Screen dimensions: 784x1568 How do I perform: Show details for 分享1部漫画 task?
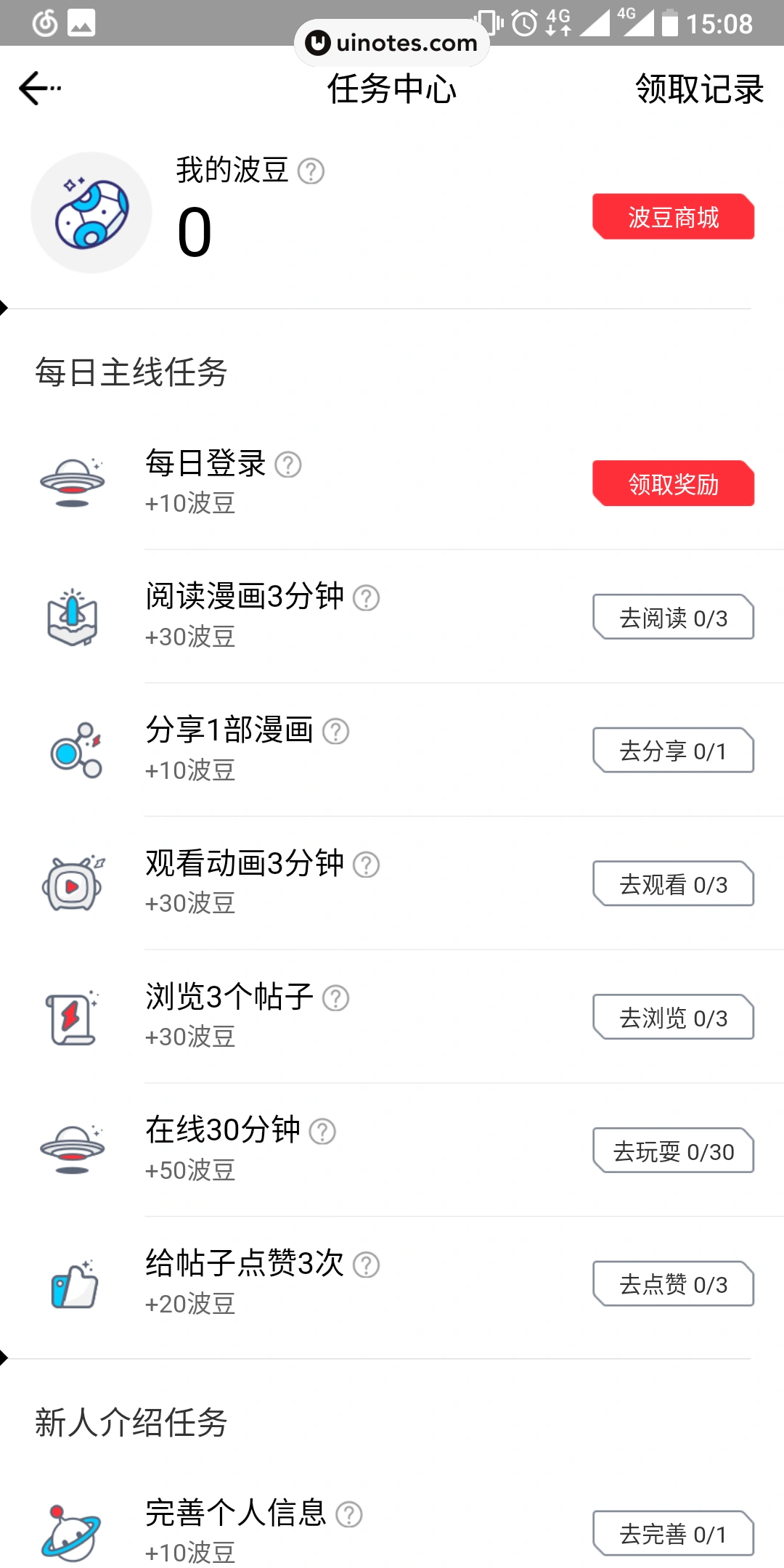coord(335,732)
